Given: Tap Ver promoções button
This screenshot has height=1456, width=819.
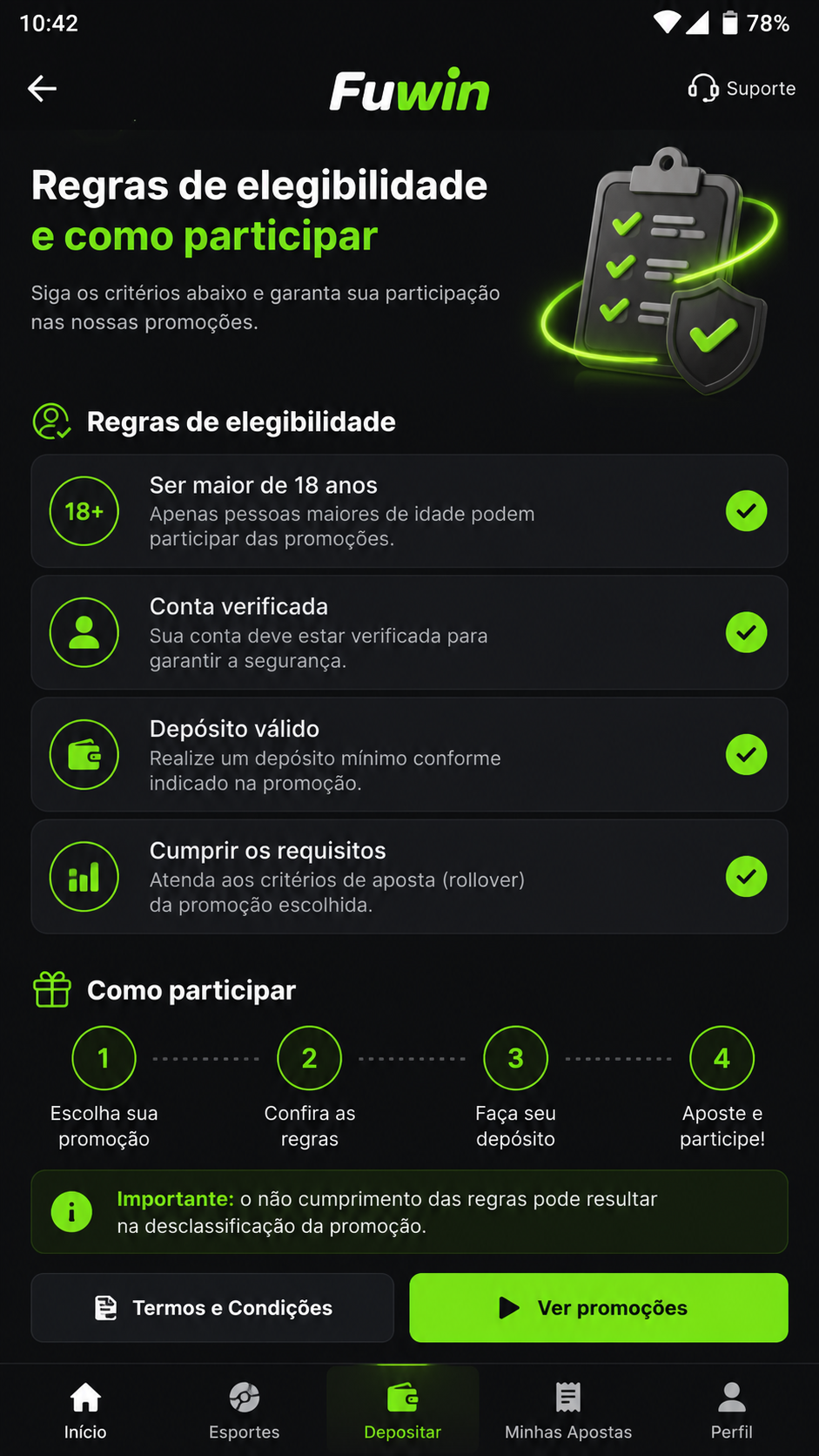Looking at the screenshot, I should tap(599, 1307).
